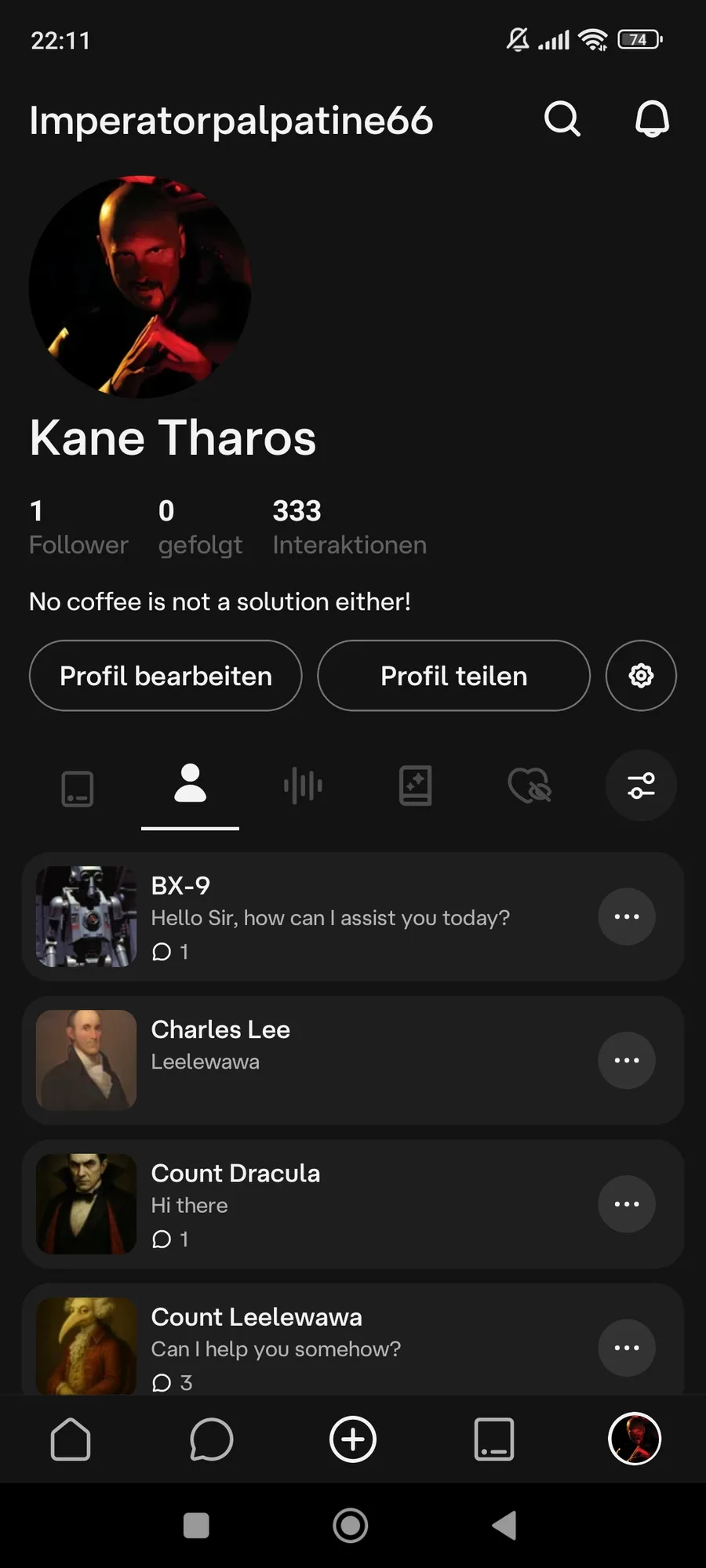Viewport: 706px width, 1568px height.
Task: Share profile via Profil teilen
Action: coord(453,676)
